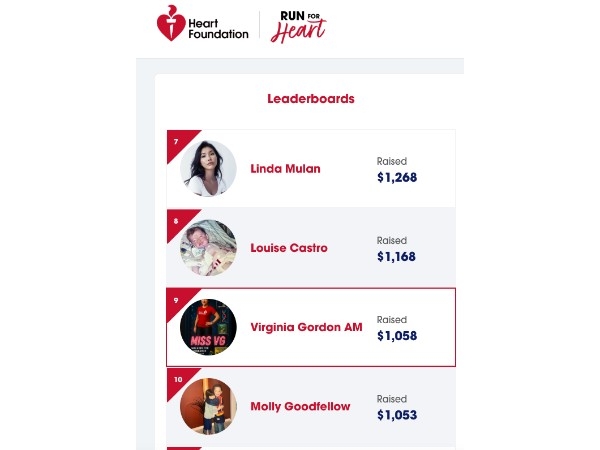Open Linda Mulan's fundraising page
The width and height of the screenshot is (600, 450).
[285, 169]
